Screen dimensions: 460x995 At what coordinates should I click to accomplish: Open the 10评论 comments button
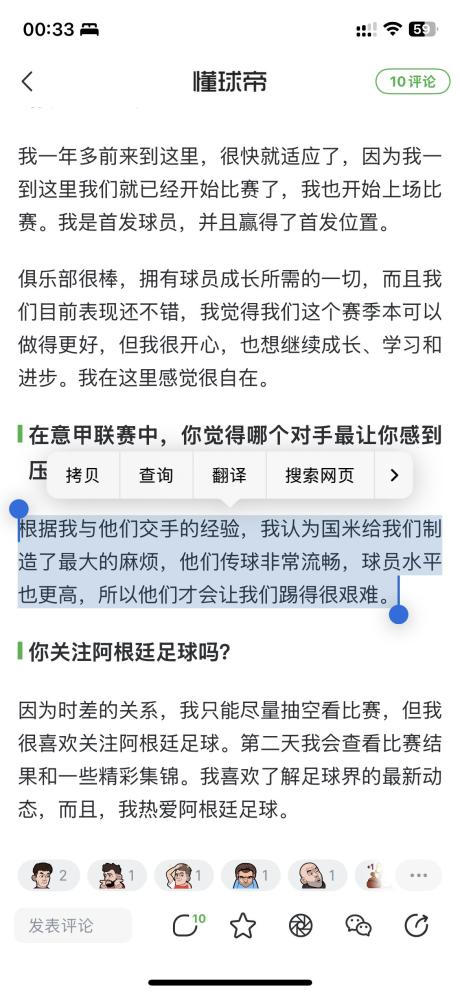click(x=412, y=82)
